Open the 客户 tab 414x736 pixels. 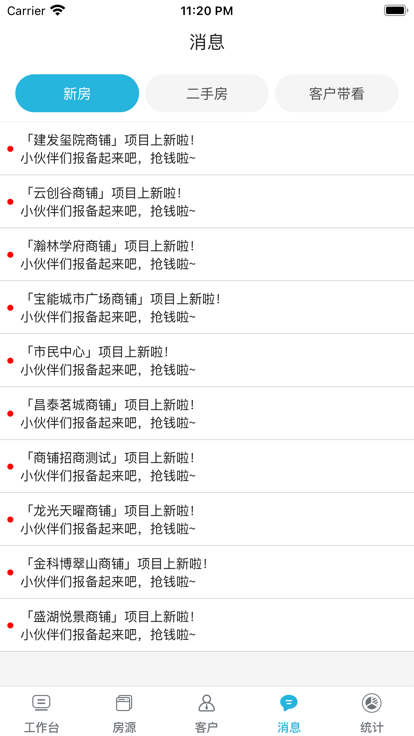coord(207,713)
